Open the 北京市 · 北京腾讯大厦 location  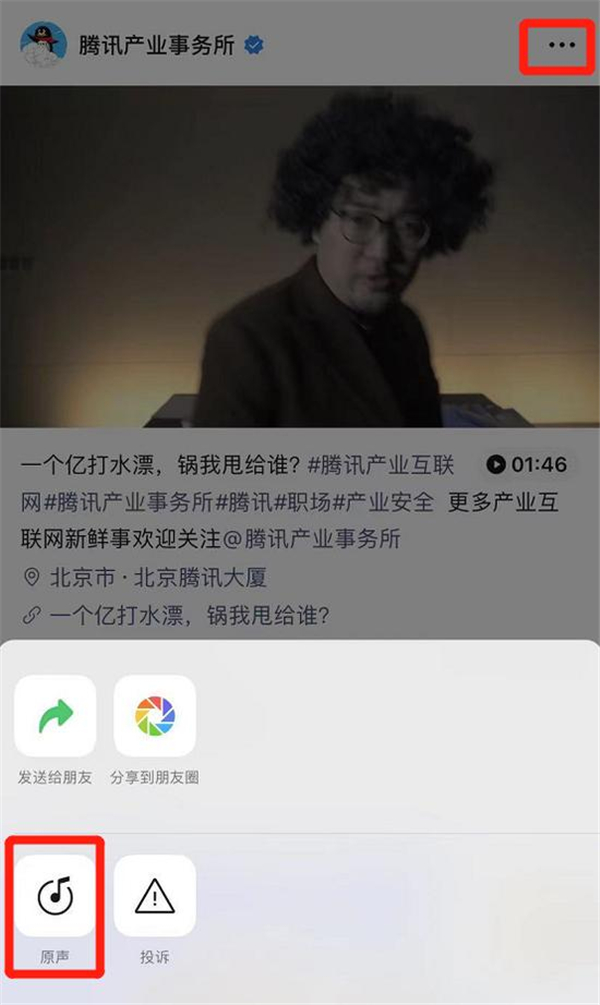pyautogui.click(x=155, y=577)
